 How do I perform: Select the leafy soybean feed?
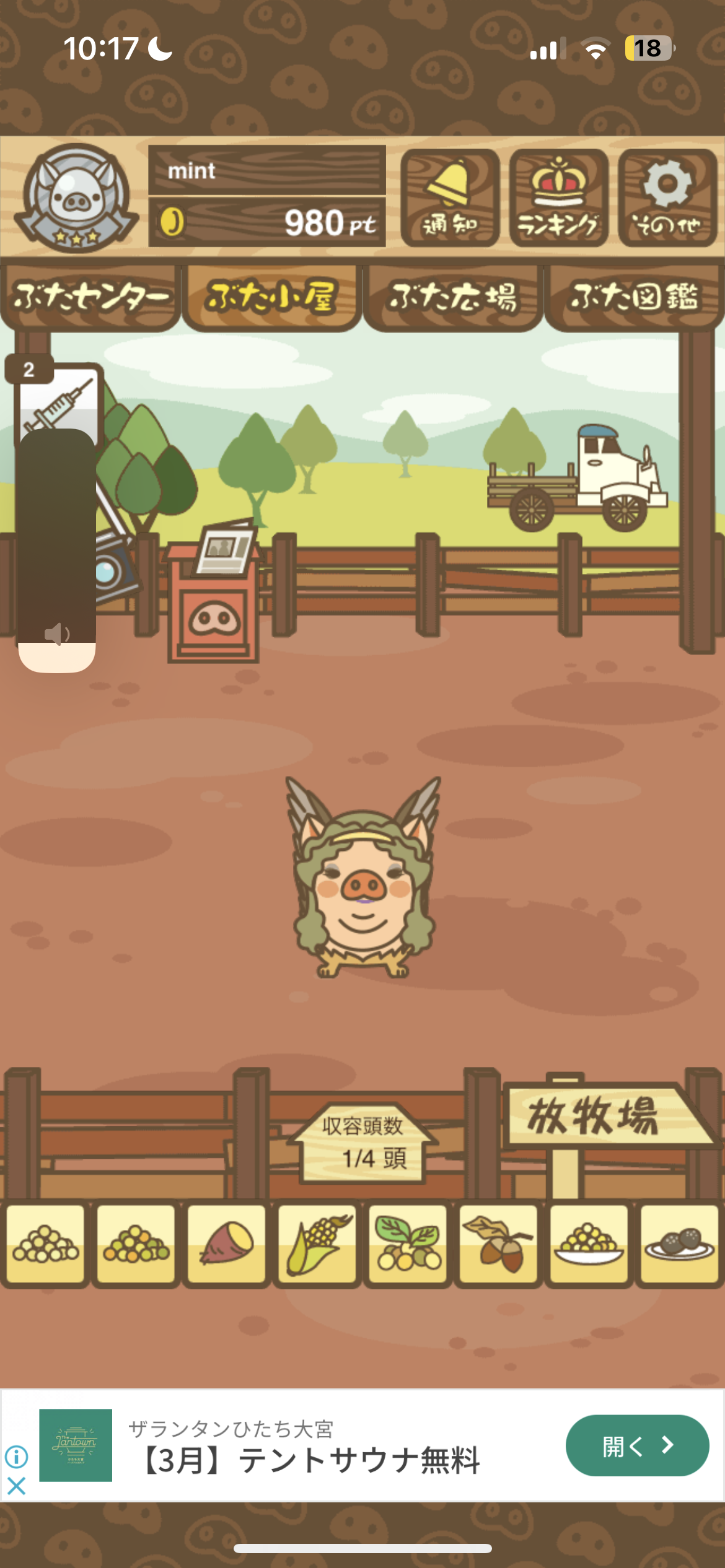[x=408, y=1244]
